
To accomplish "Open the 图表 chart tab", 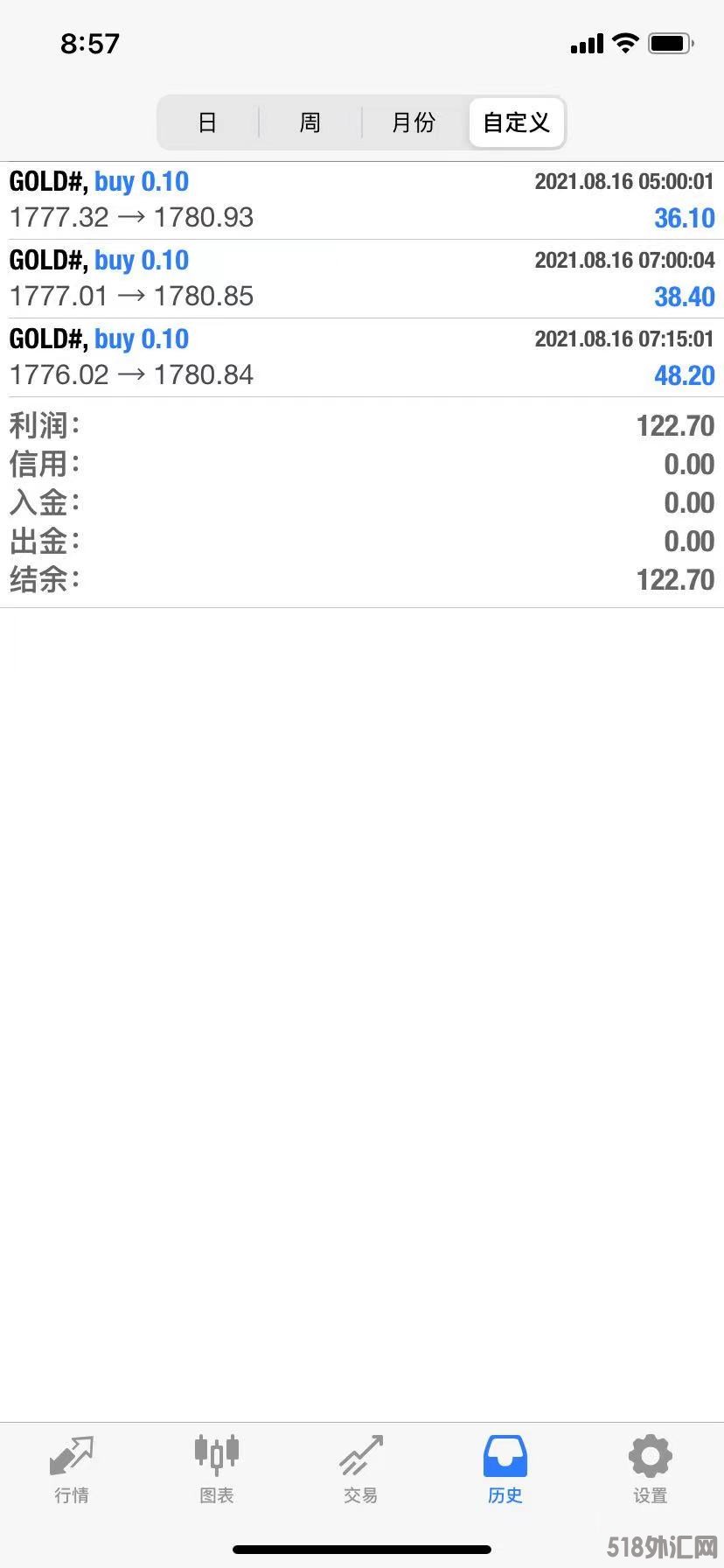I will coord(216,1470).
